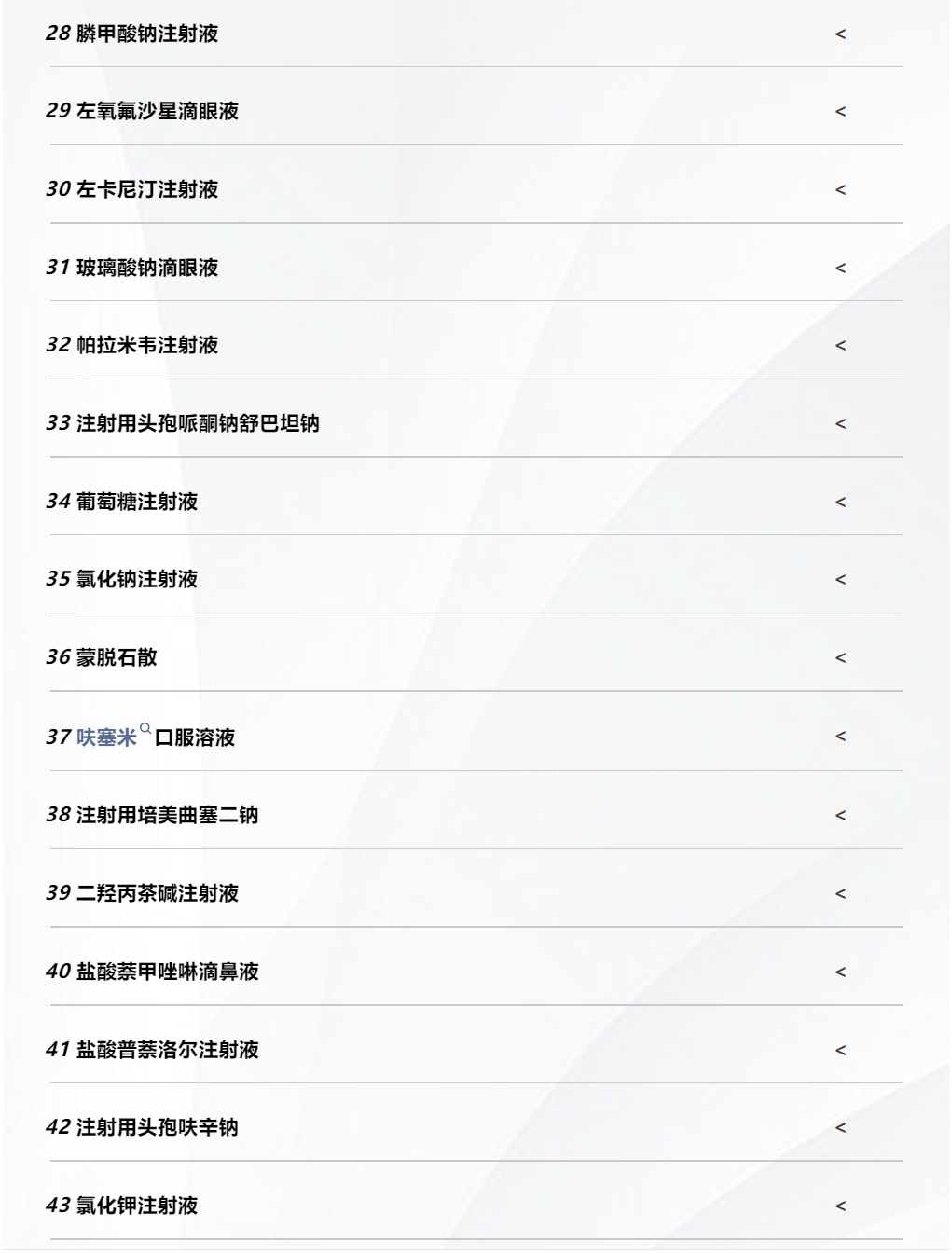
Task: Expand item 41 盐酸普萘洛尔注射液
Action: [840, 1051]
